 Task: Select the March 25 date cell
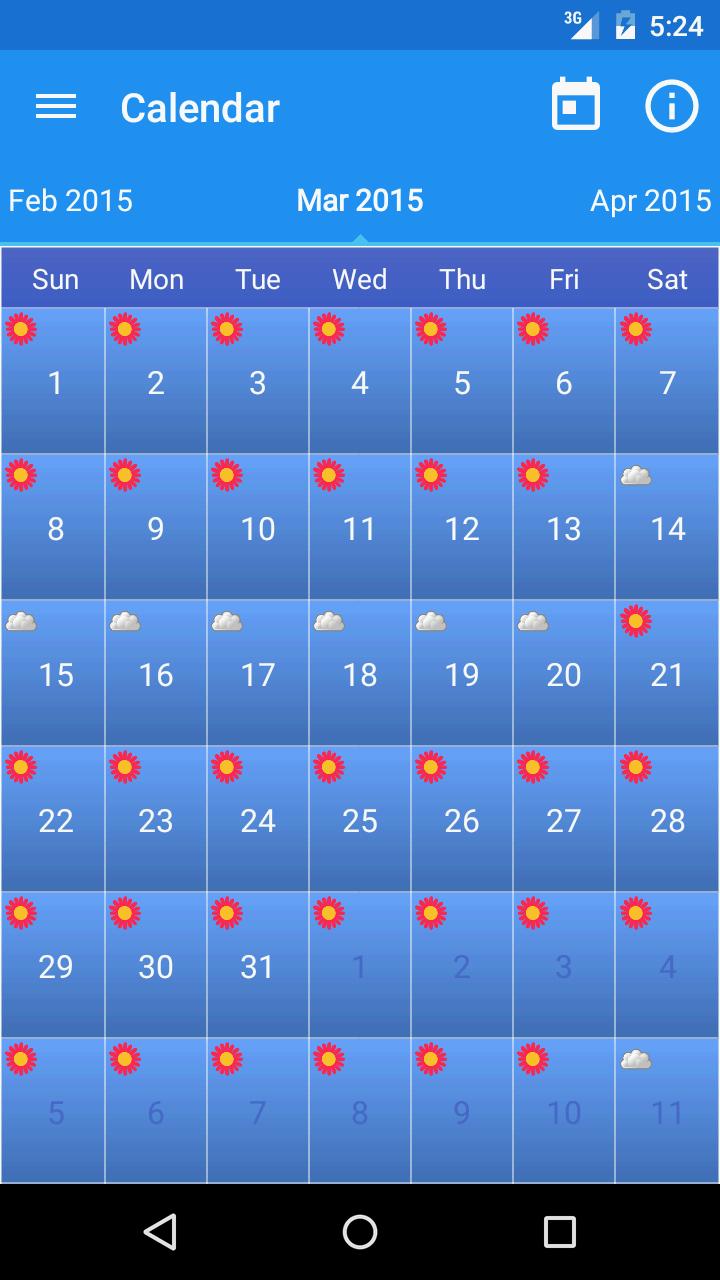click(x=359, y=818)
